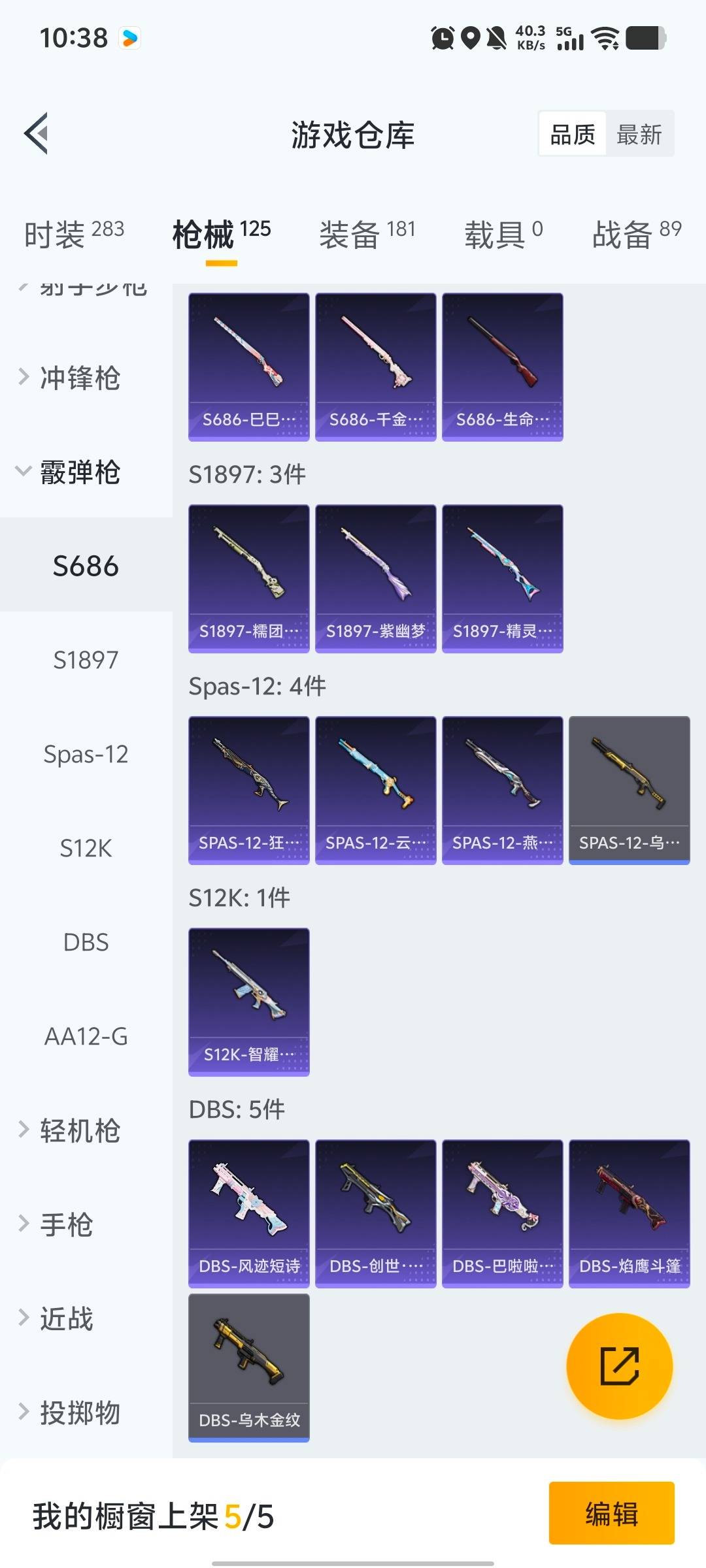Select the DBS sidebar category
Image resolution: width=706 pixels, height=1568 pixels.
[85, 942]
